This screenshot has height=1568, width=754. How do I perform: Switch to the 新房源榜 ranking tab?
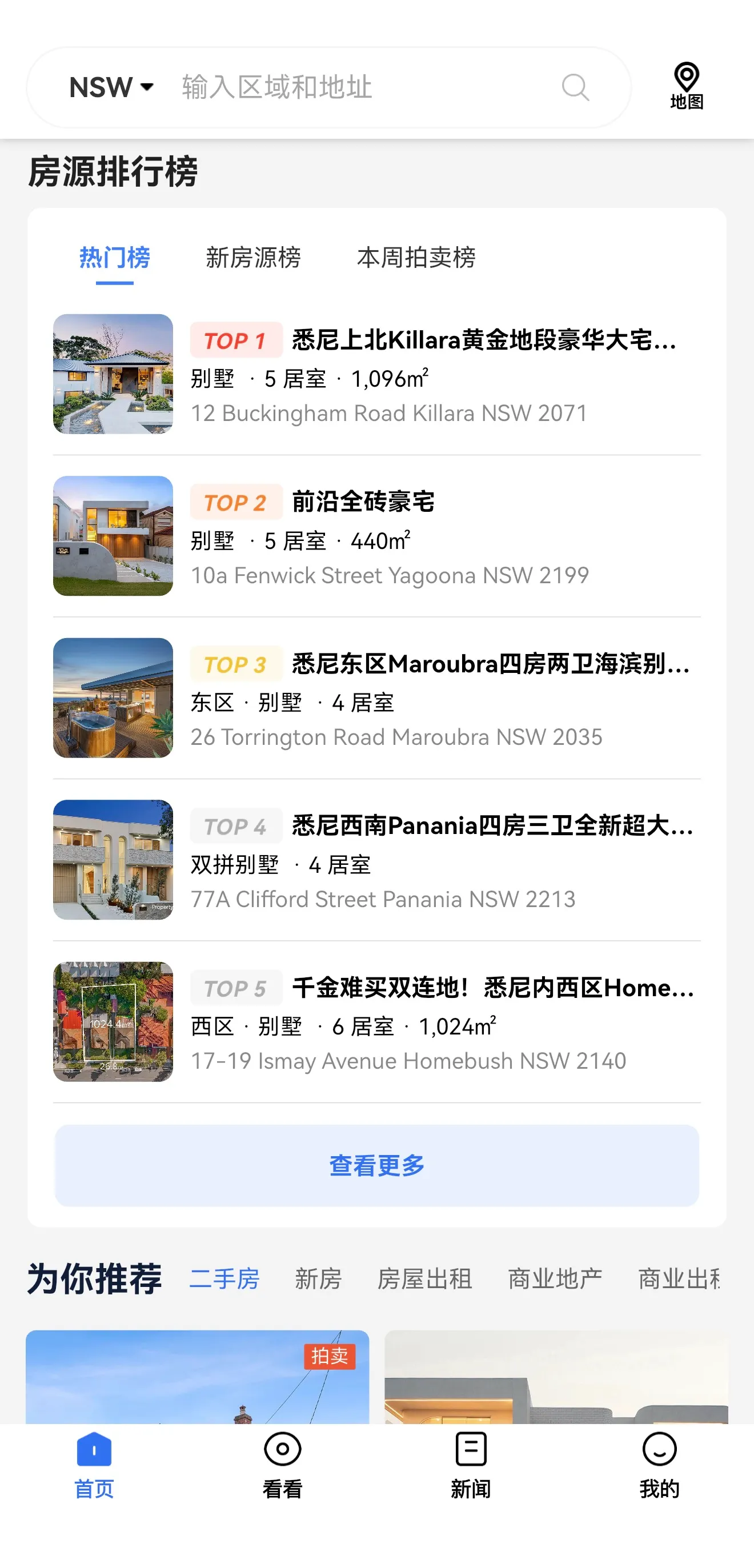tap(253, 258)
